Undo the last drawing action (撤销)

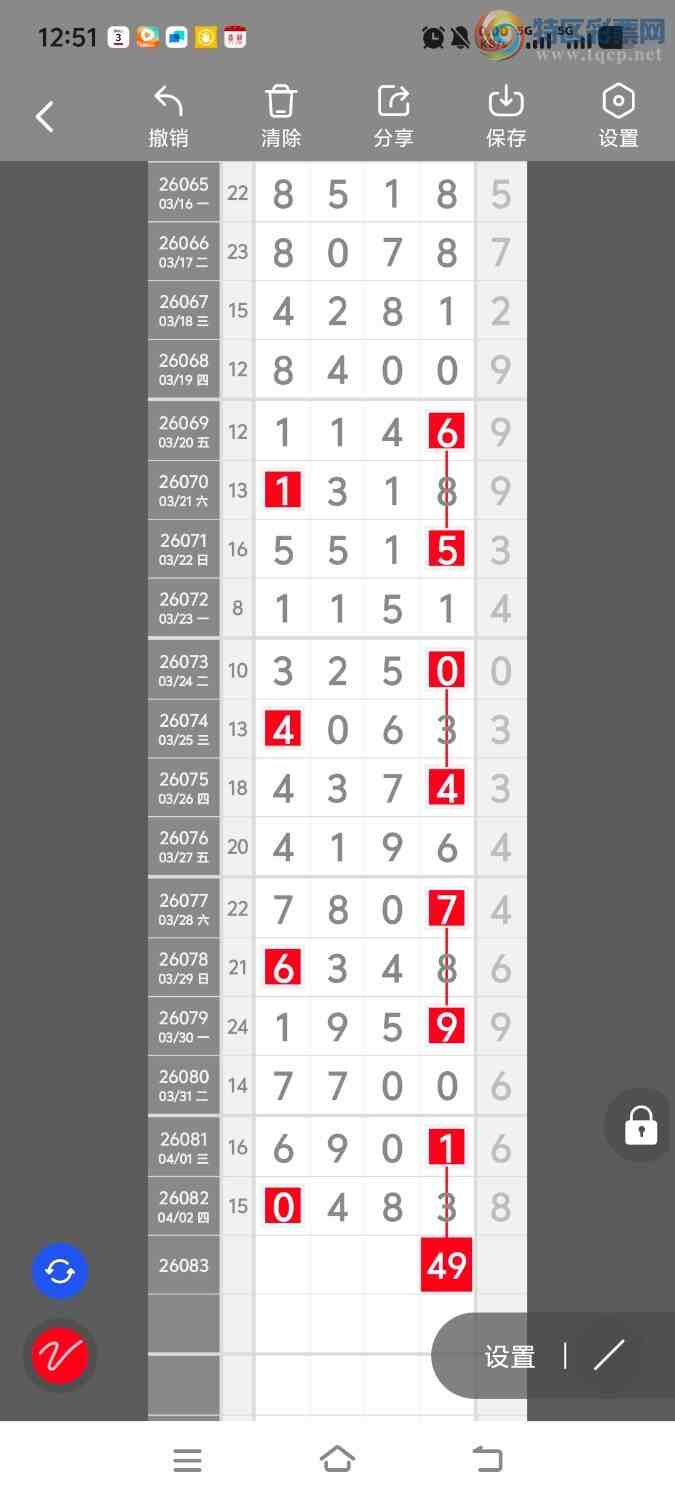click(x=168, y=117)
